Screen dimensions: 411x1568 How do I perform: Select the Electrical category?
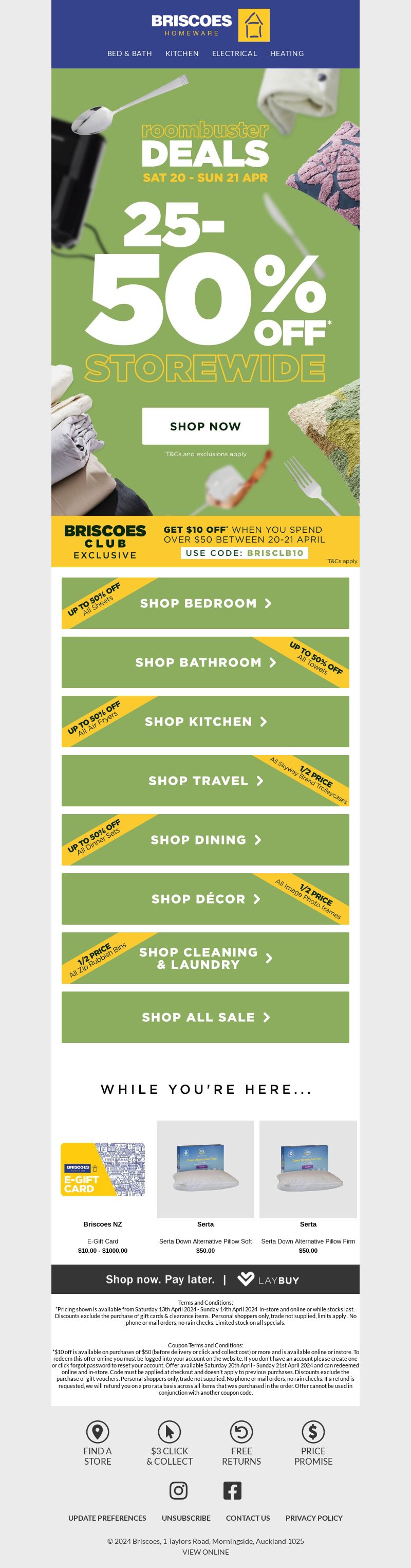[234, 53]
